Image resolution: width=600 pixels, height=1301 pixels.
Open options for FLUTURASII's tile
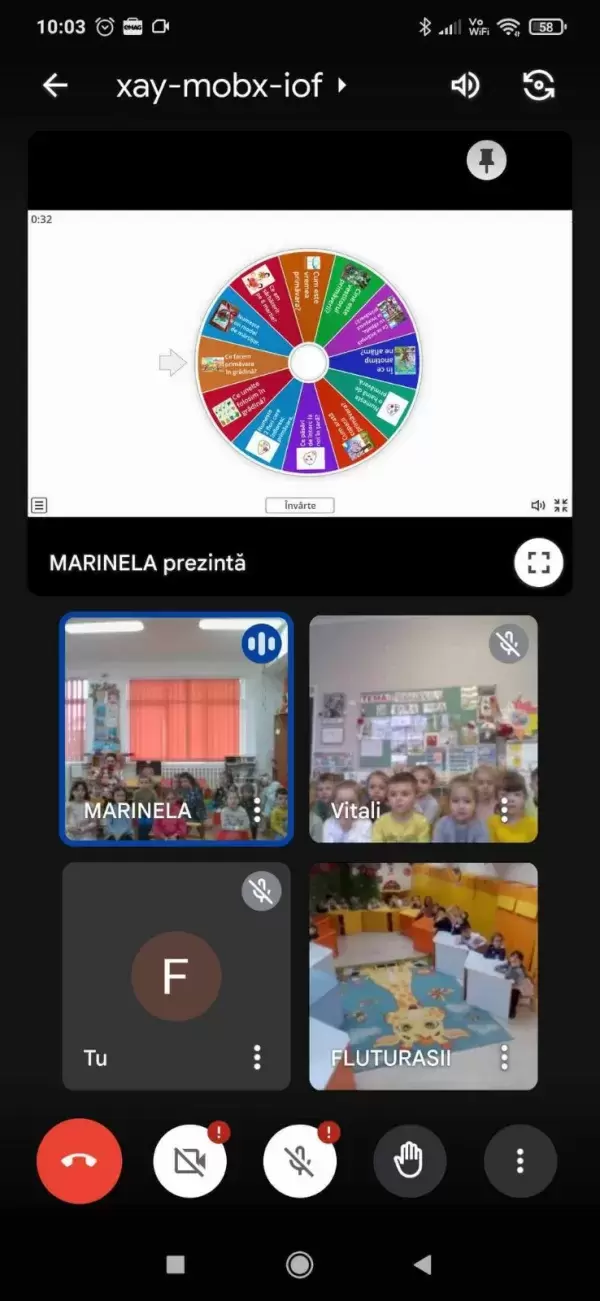pyautogui.click(x=505, y=1057)
